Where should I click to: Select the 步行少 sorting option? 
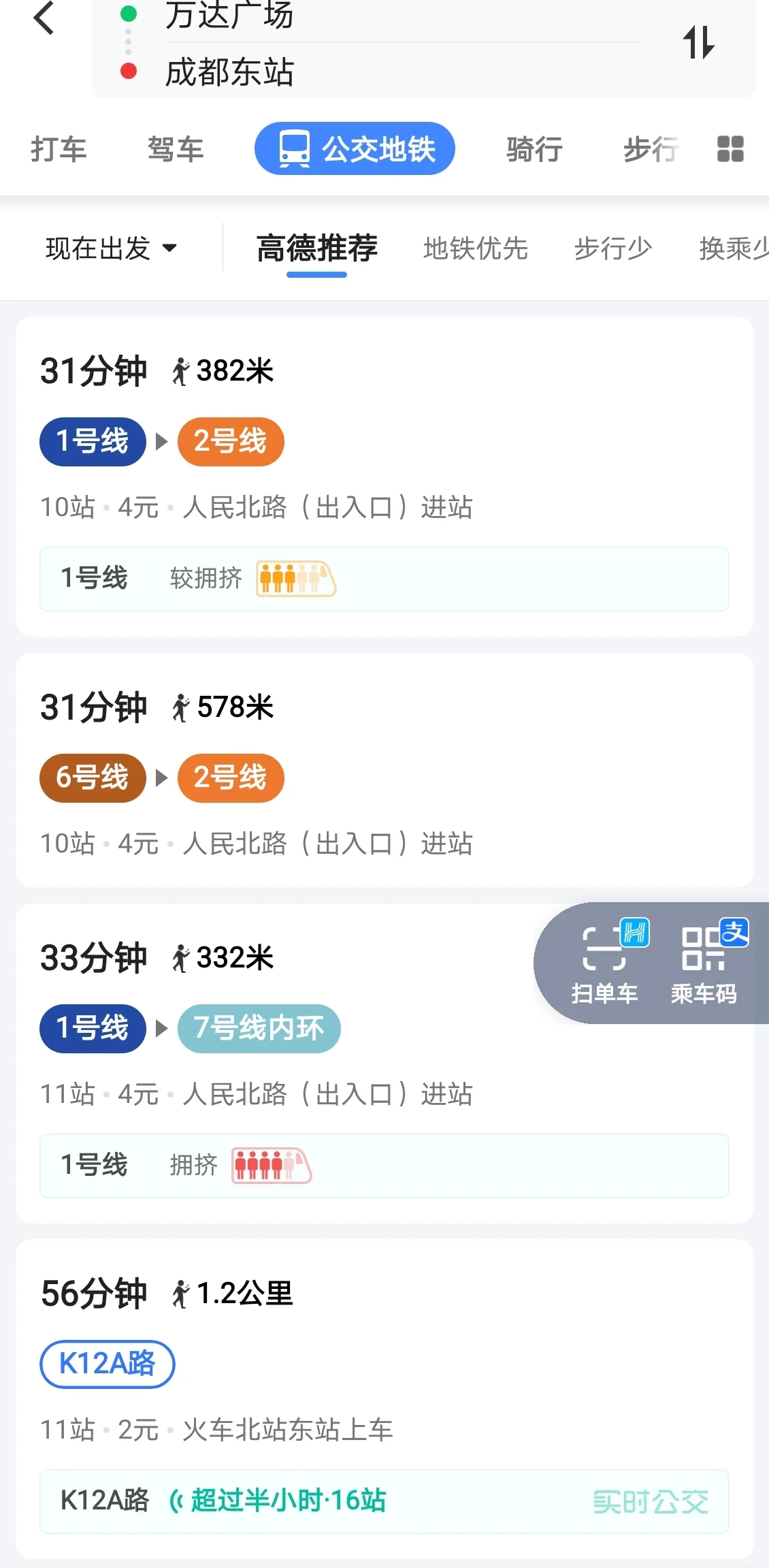coord(612,249)
